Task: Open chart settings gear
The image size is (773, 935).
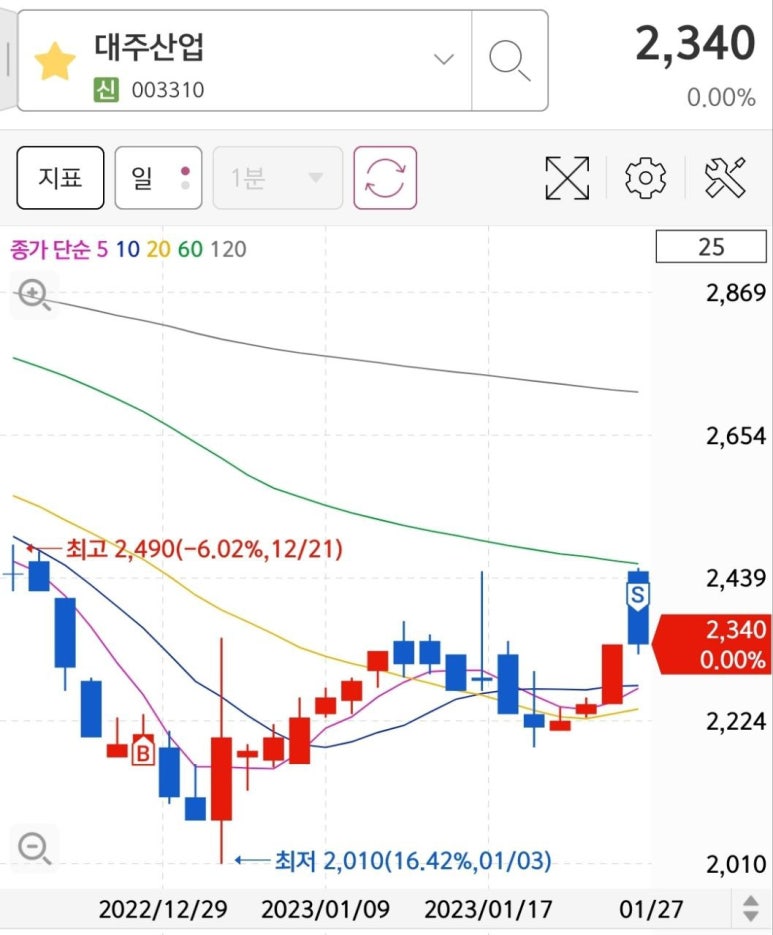Action: pos(645,178)
